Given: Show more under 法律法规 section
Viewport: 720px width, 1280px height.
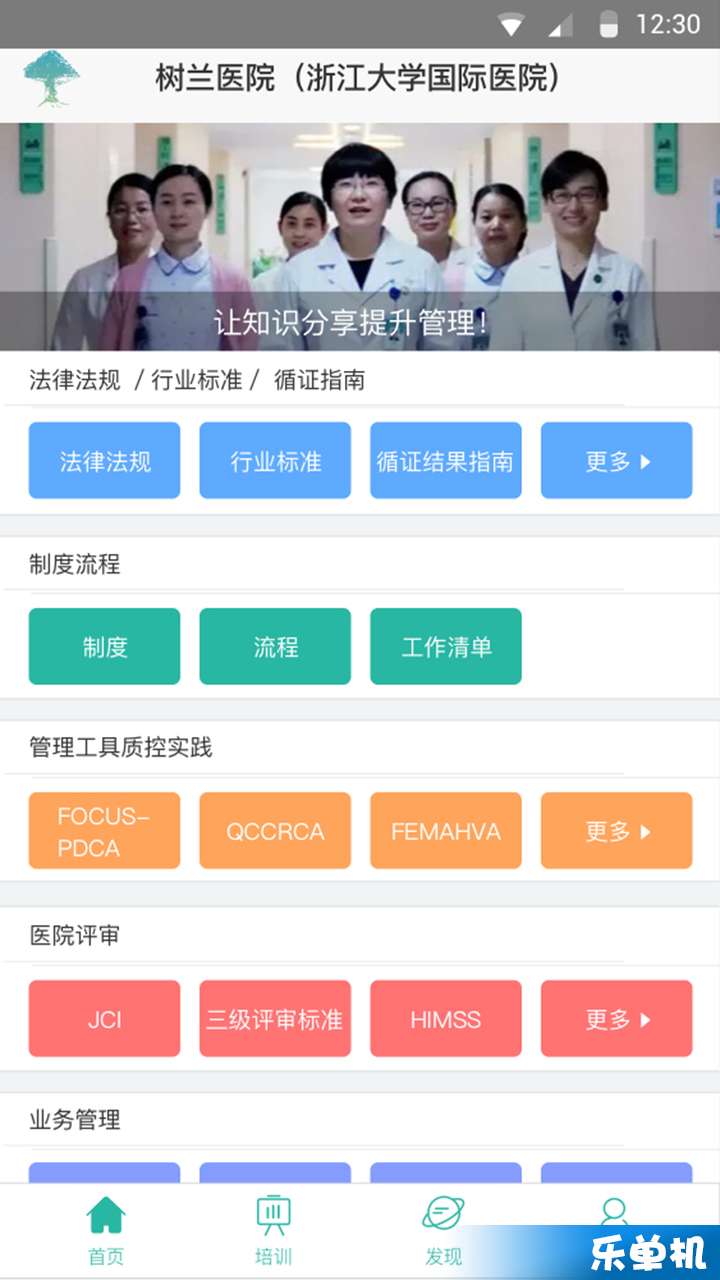Looking at the screenshot, I should point(616,460).
